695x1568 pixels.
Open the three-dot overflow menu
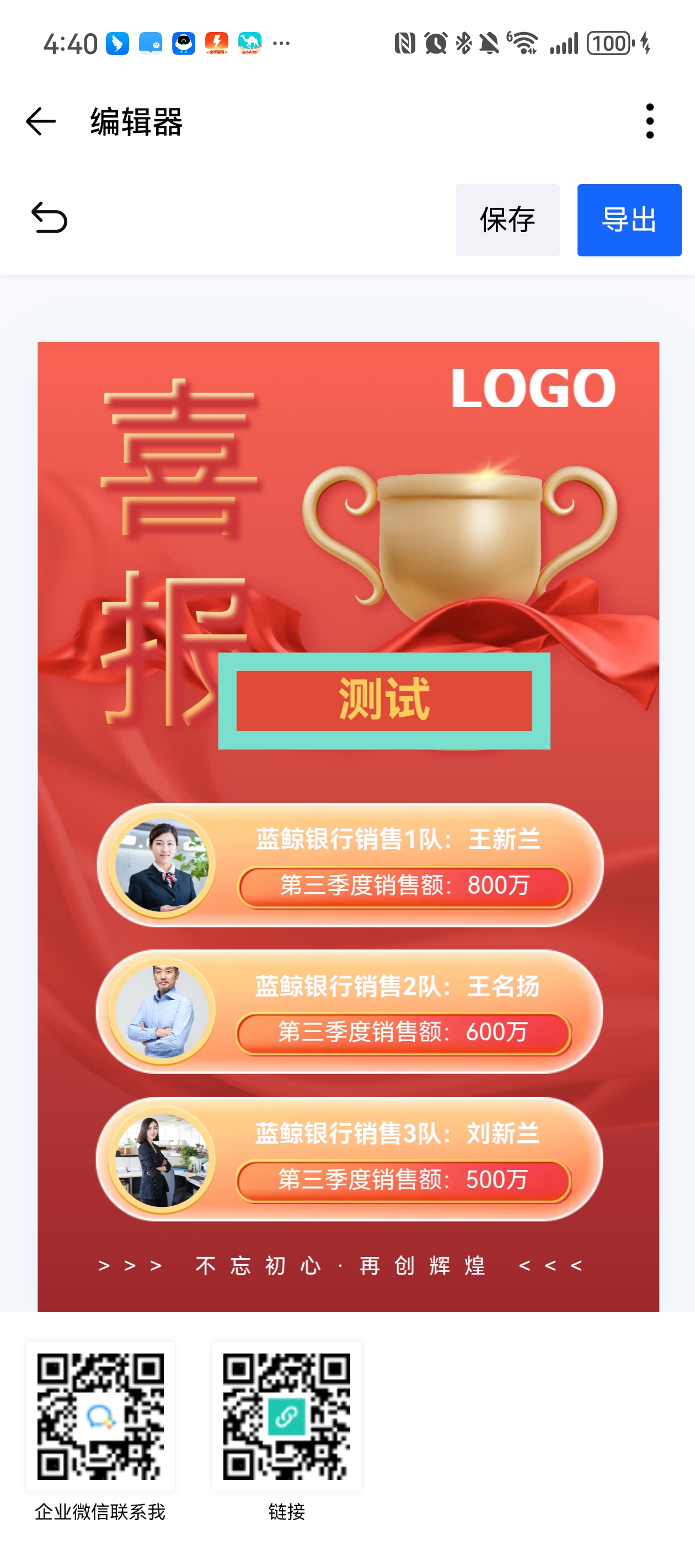pyautogui.click(x=649, y=121)
